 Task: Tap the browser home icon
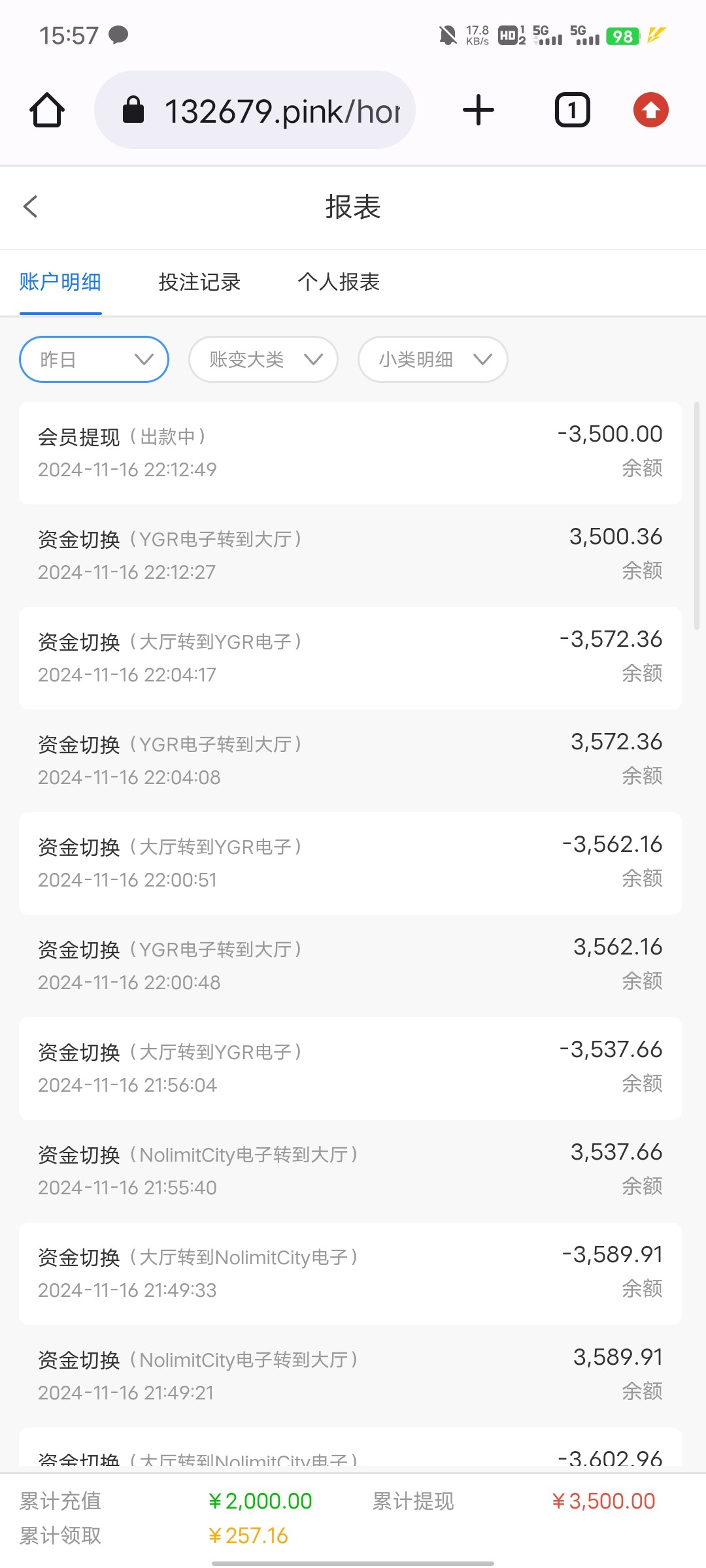[x=47, y=110]
